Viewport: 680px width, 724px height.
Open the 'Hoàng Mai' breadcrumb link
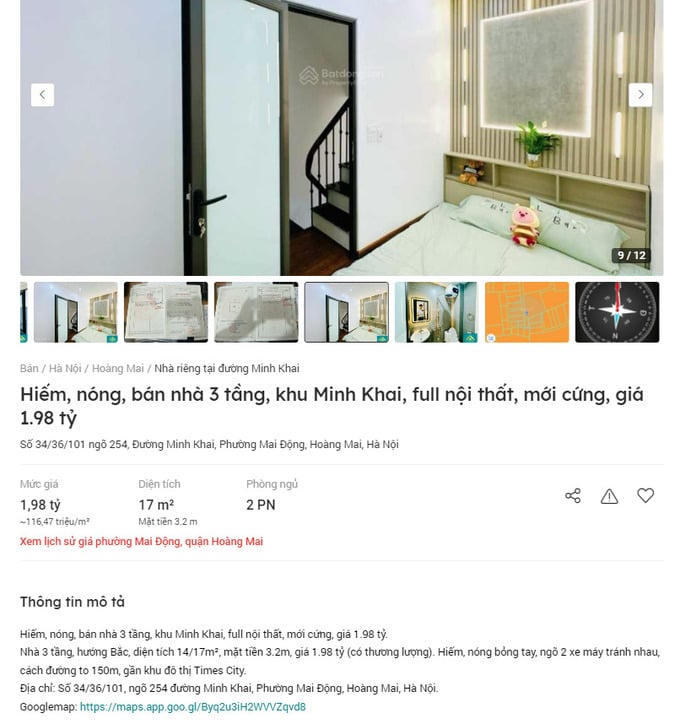[118, 369]
